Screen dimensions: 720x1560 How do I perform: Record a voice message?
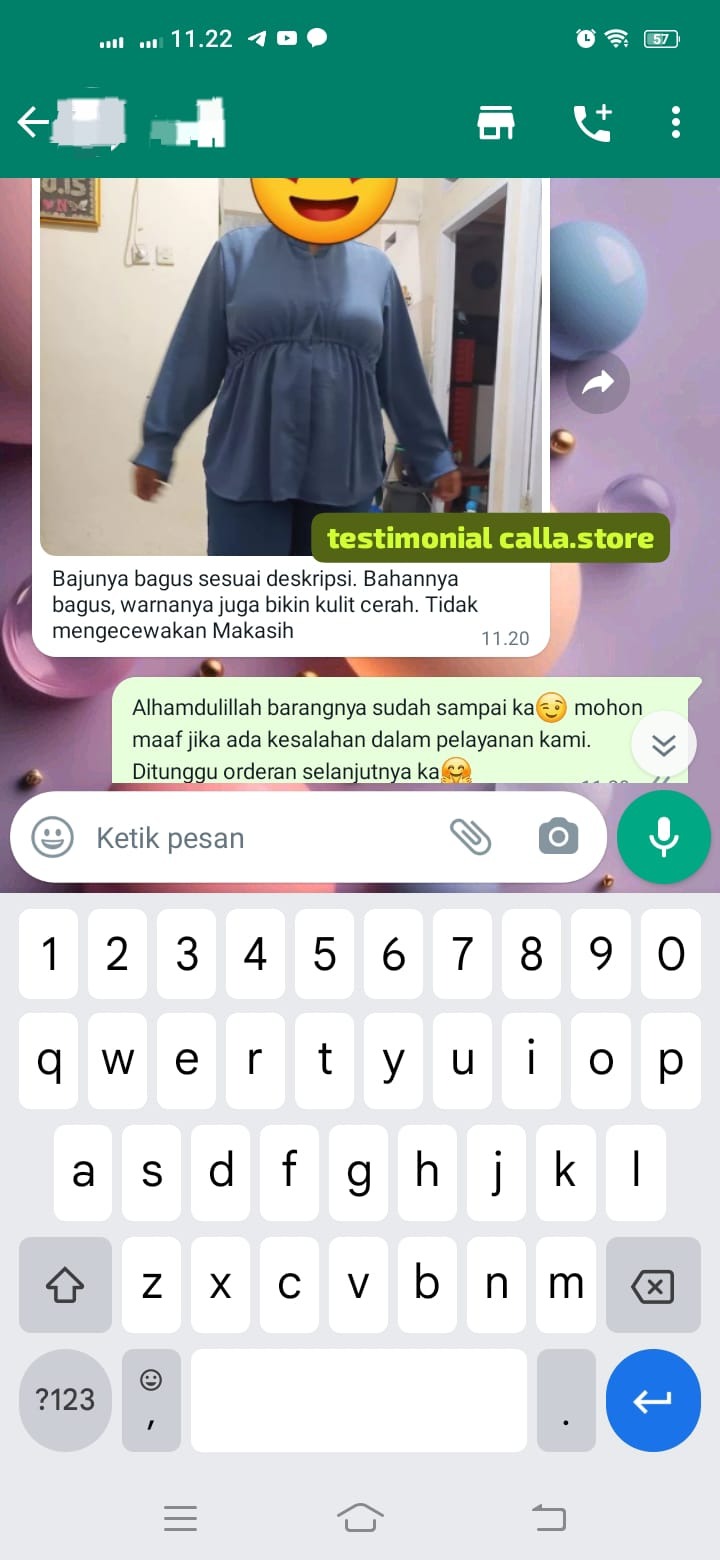point(664,837)
